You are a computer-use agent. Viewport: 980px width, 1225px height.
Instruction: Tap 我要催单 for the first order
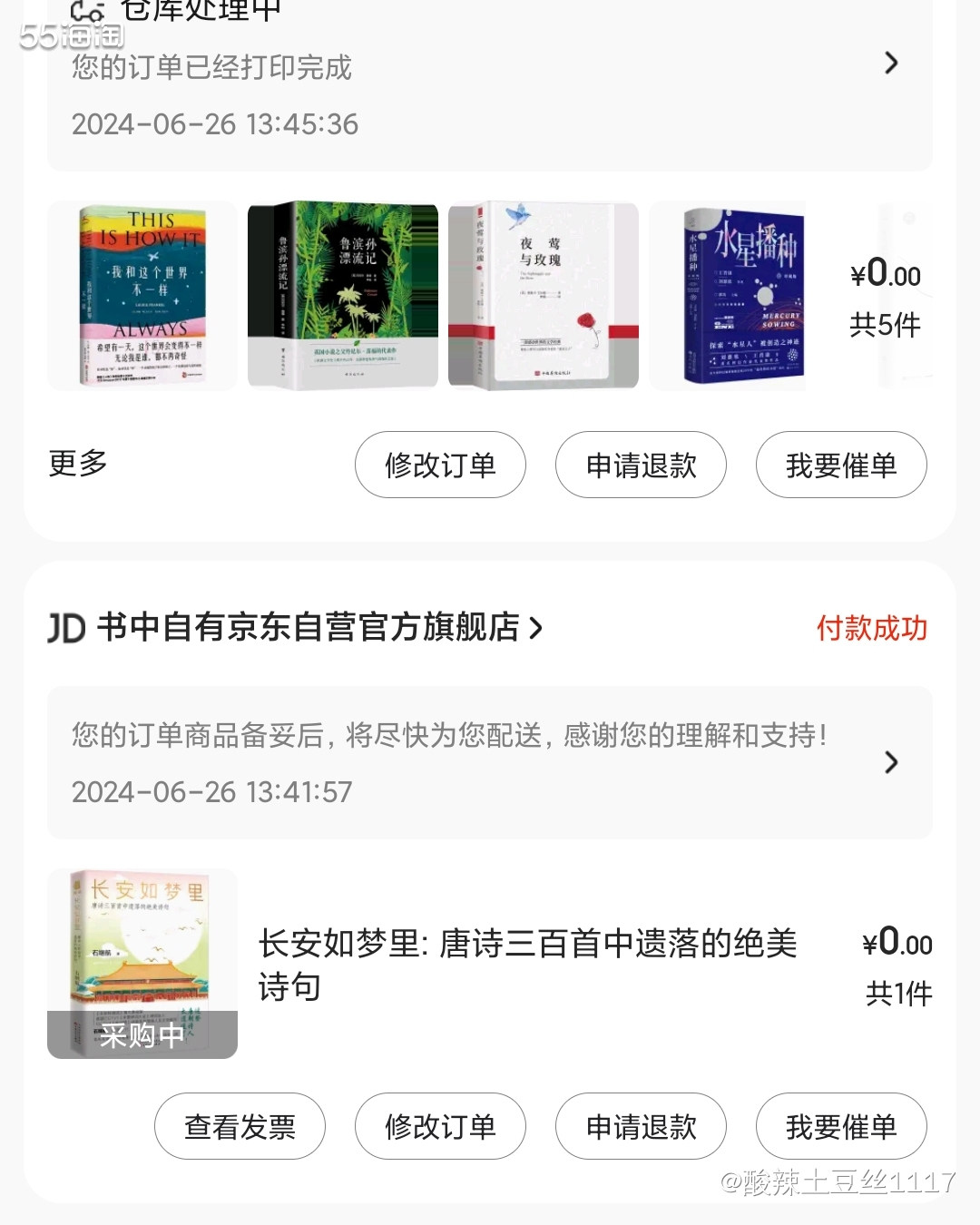[x=840, y=465]
